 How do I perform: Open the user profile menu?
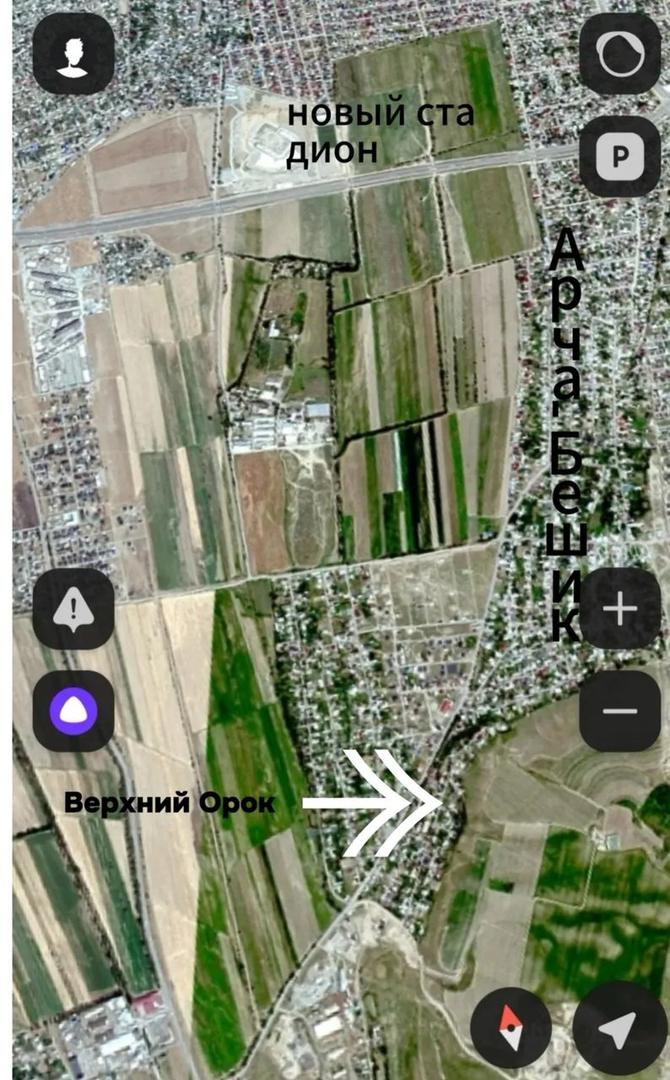point(72,55)
